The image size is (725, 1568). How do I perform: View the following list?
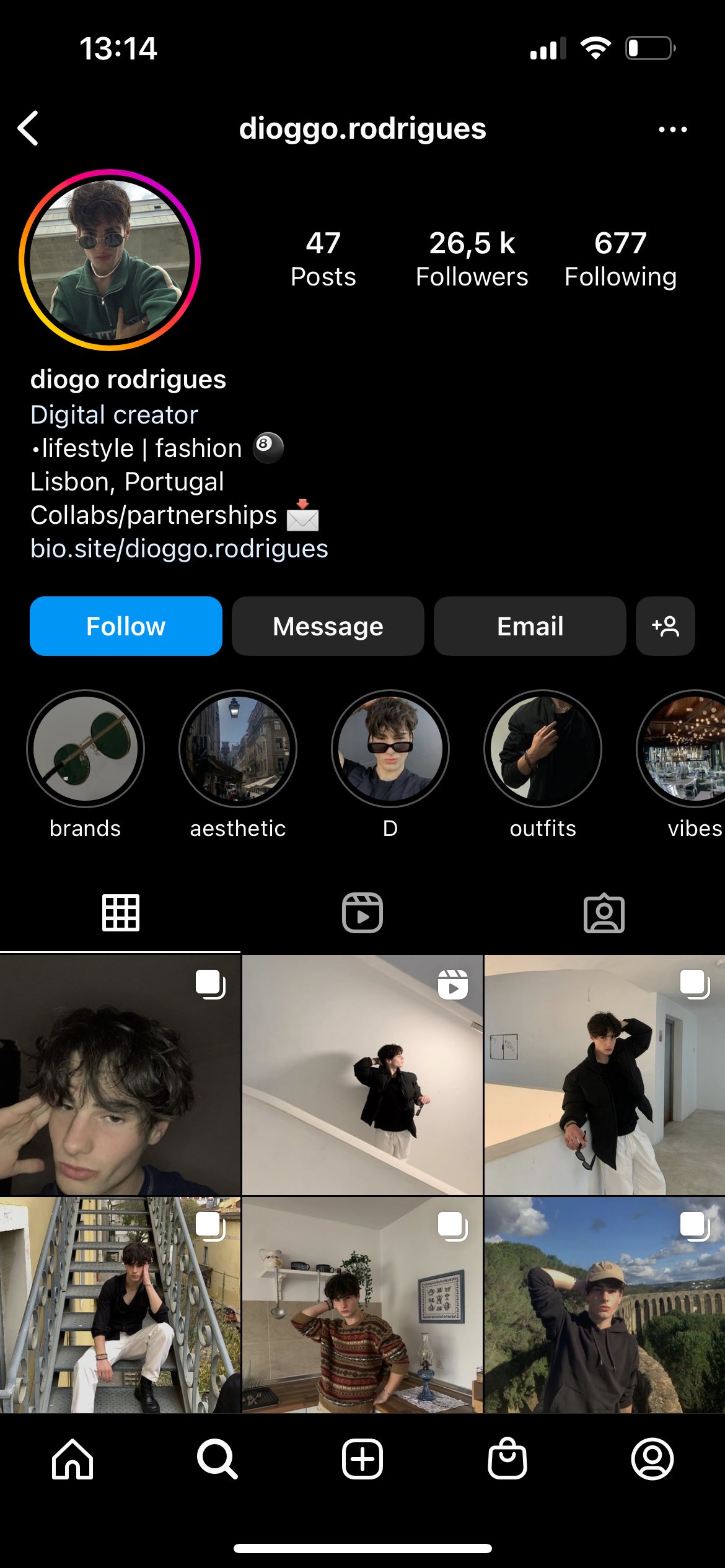(x=620, y=259)
